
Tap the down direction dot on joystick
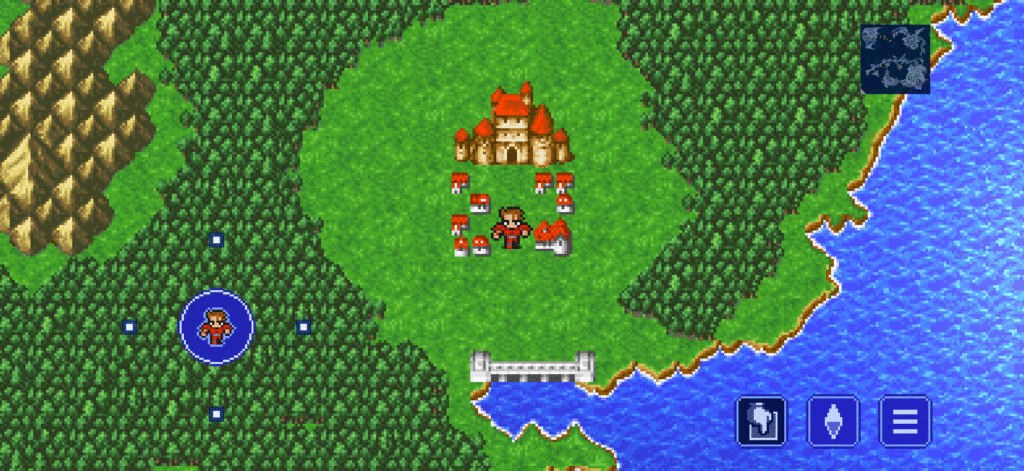click(x=216, y=413)
